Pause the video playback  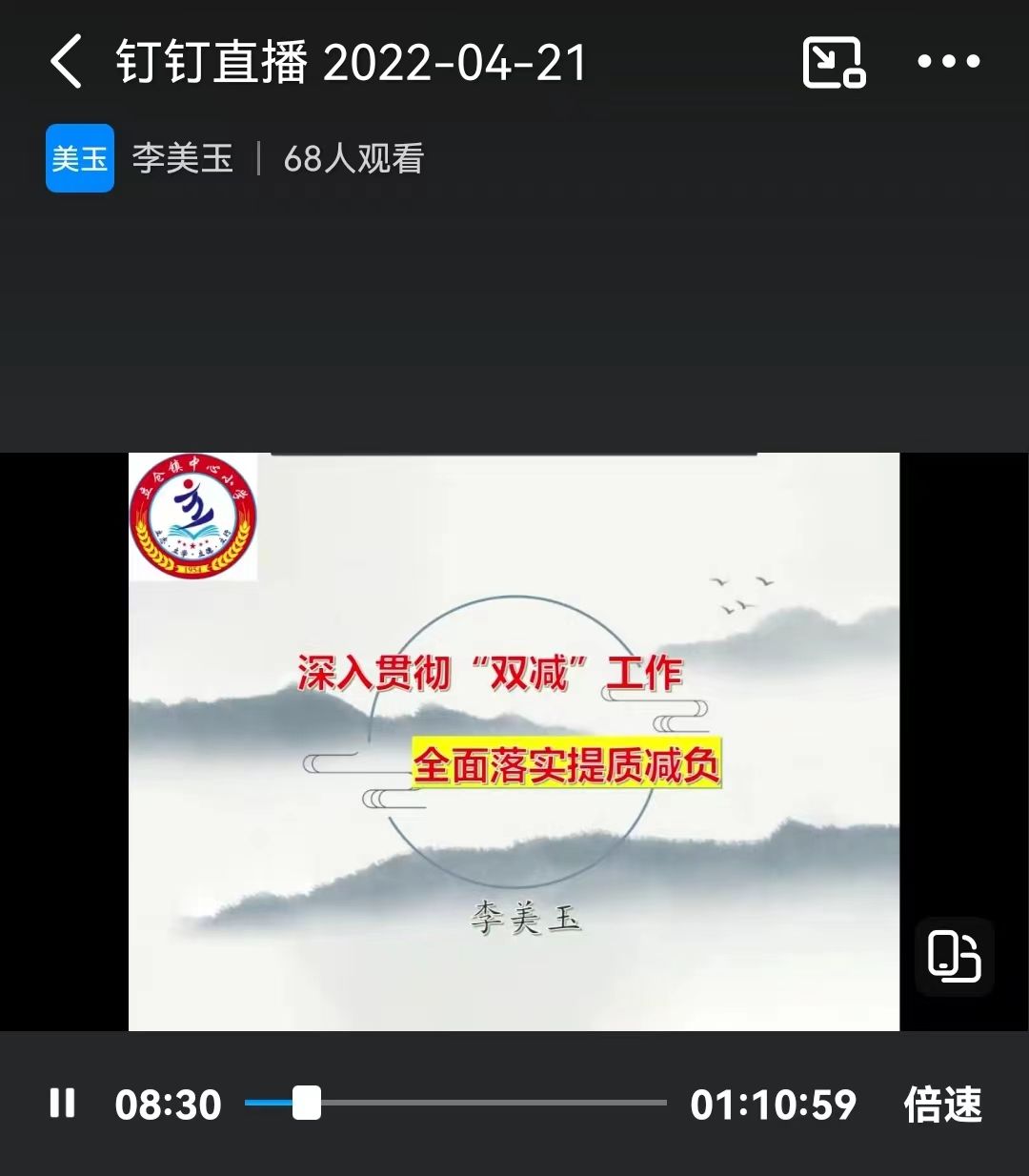click(x=63, y=1103)
